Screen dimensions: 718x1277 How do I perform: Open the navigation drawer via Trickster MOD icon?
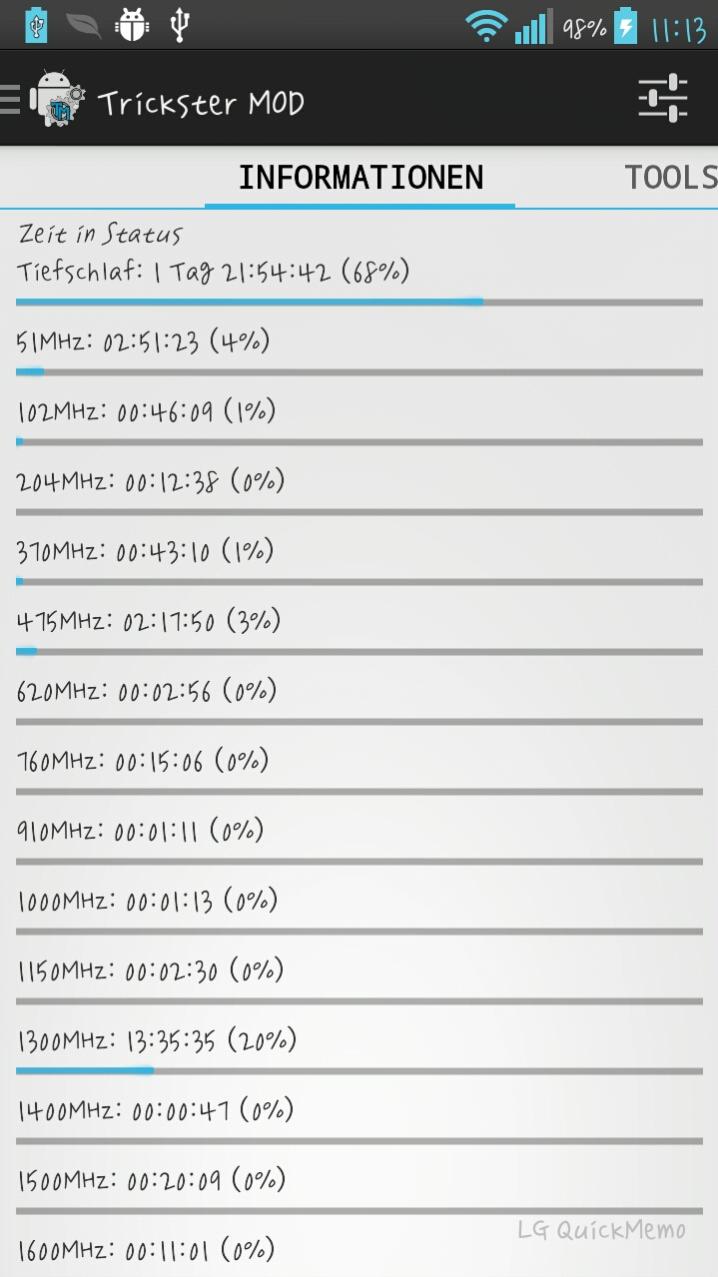click(57, 99)
